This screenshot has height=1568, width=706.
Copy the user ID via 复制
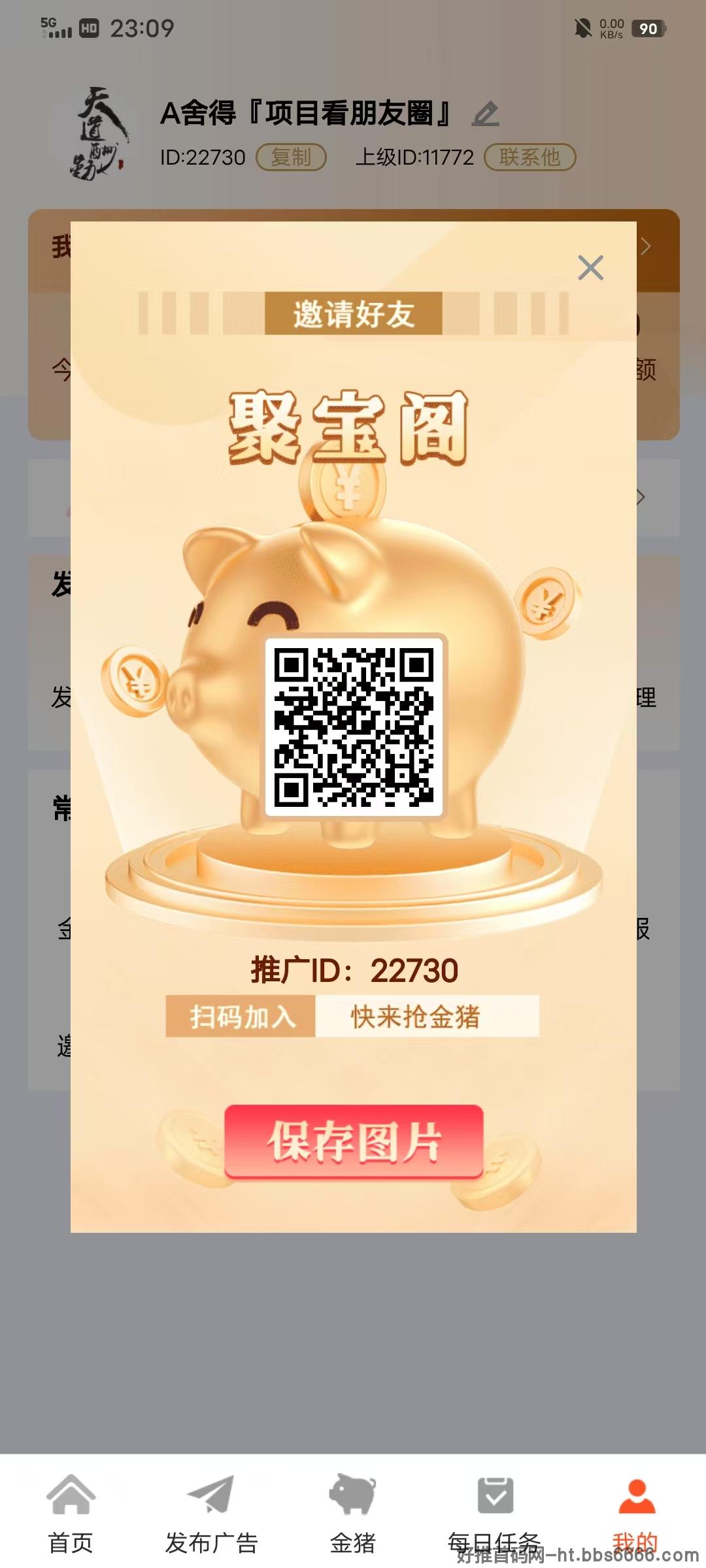click(291, 157)
